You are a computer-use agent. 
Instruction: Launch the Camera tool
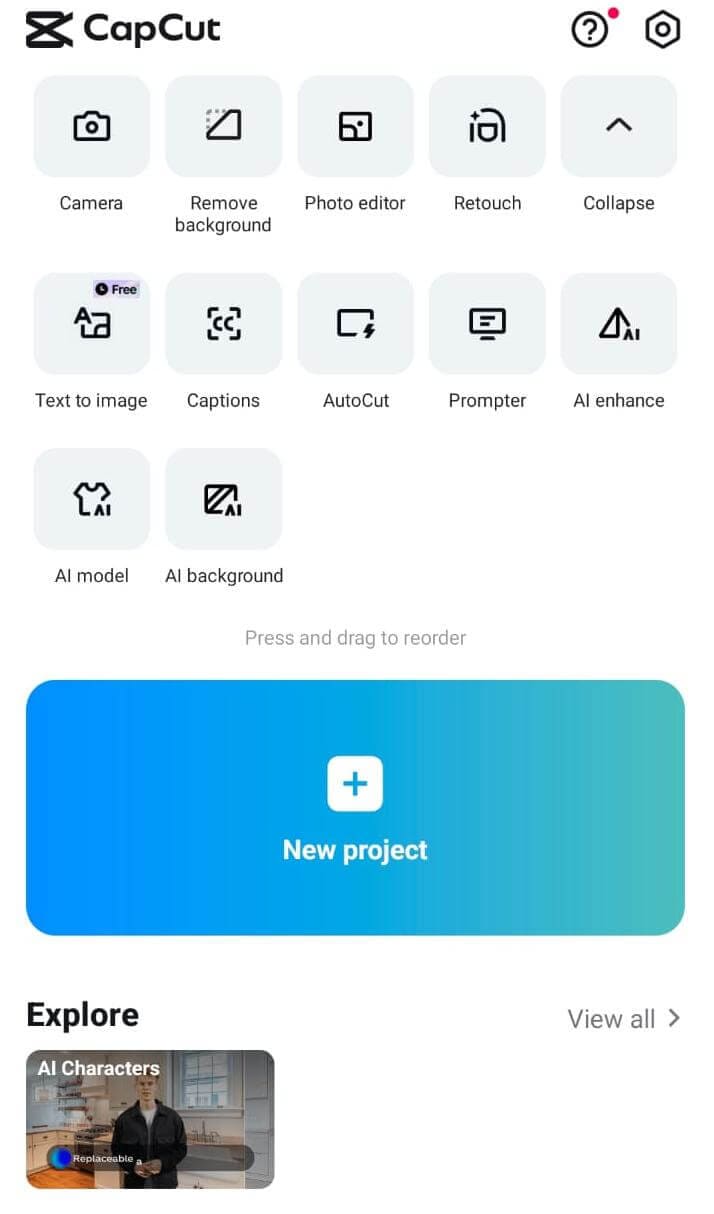pyautogui.click(x=92, y=127)
